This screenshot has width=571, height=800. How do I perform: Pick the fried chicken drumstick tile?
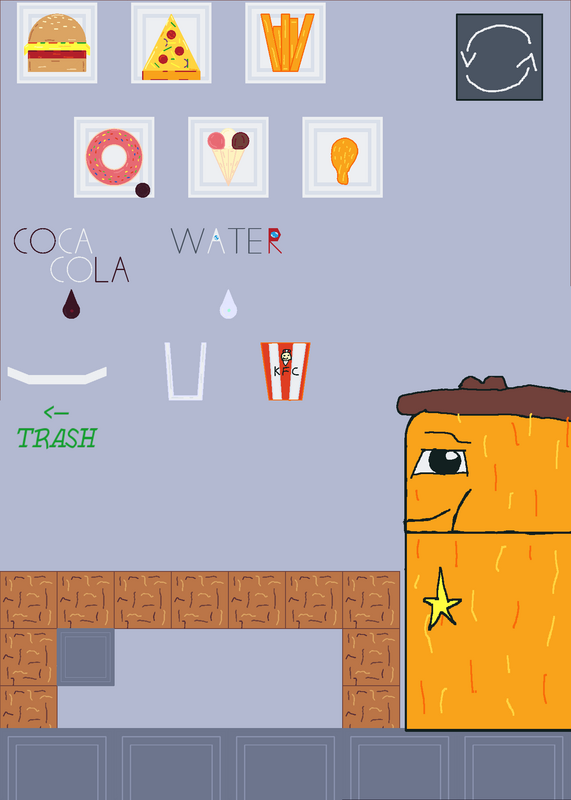343,157
